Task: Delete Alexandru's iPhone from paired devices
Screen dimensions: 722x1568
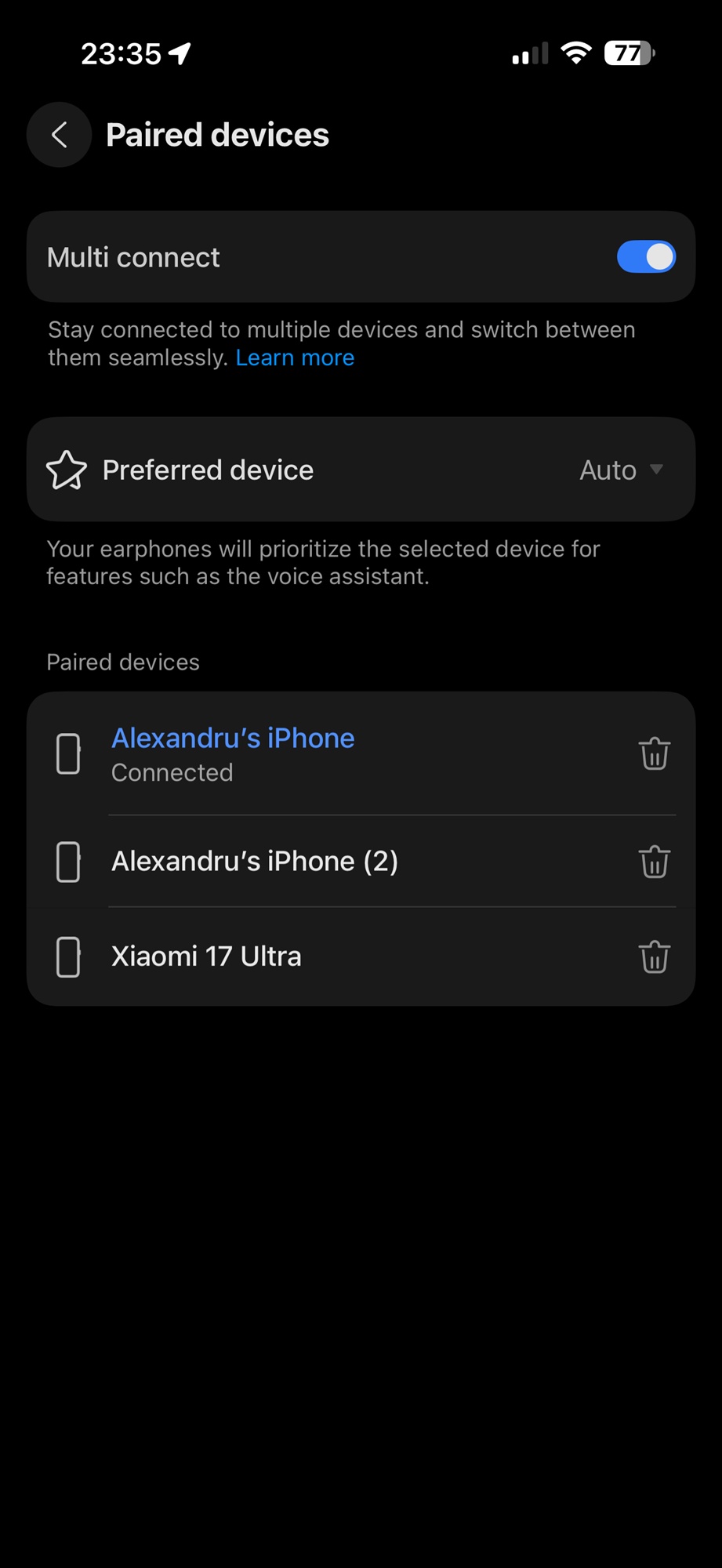Action: coord(654,754)
